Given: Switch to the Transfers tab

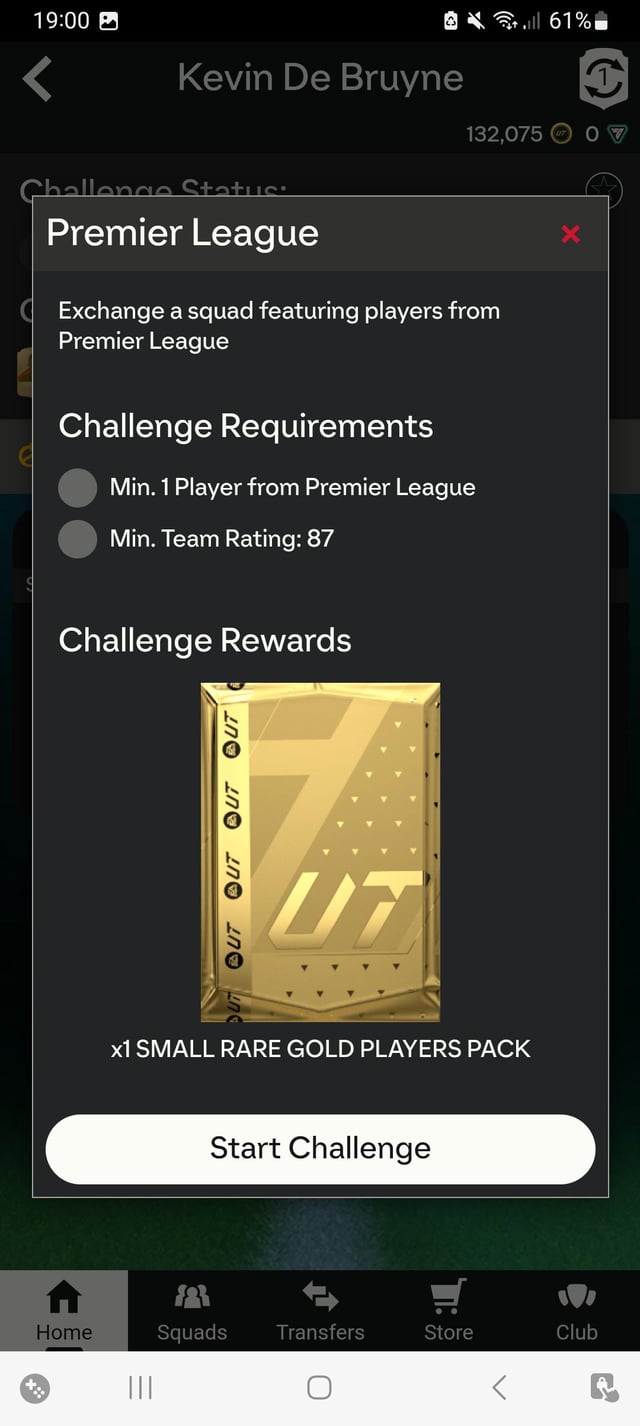Looking at the screenshot, I should 320,1311.
